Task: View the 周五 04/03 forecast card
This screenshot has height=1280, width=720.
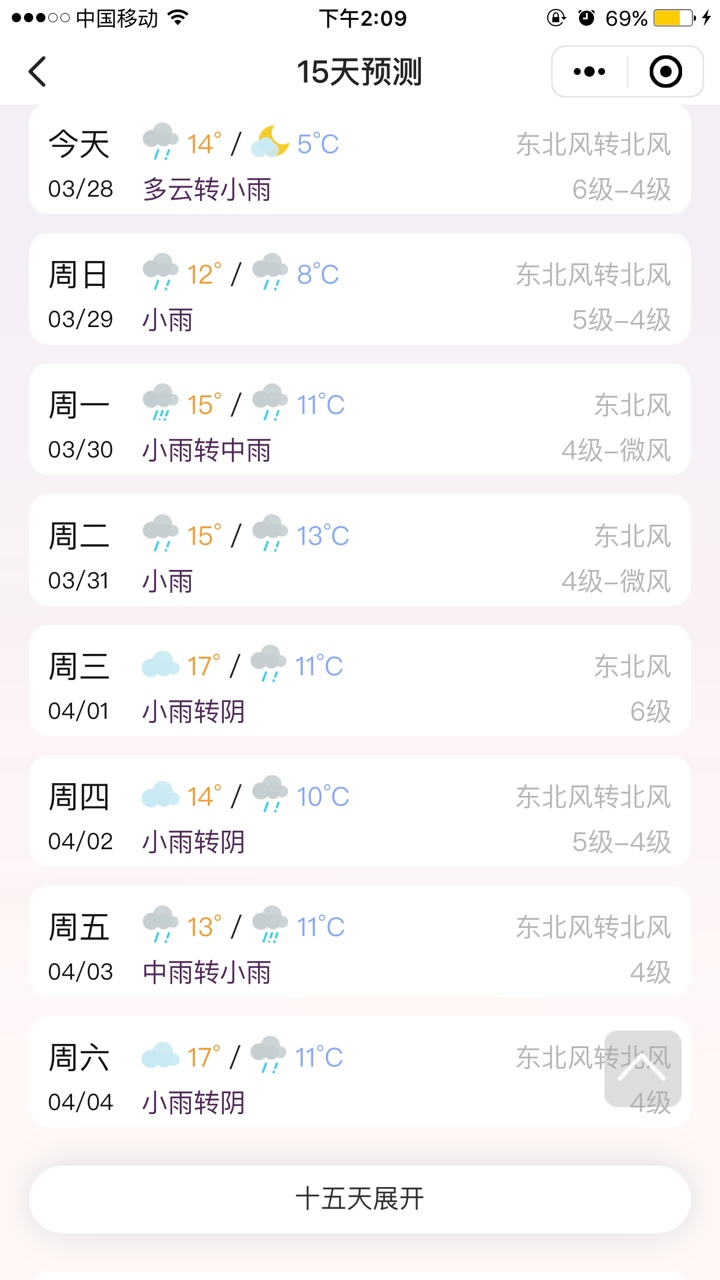Action: tap(360, 942)
